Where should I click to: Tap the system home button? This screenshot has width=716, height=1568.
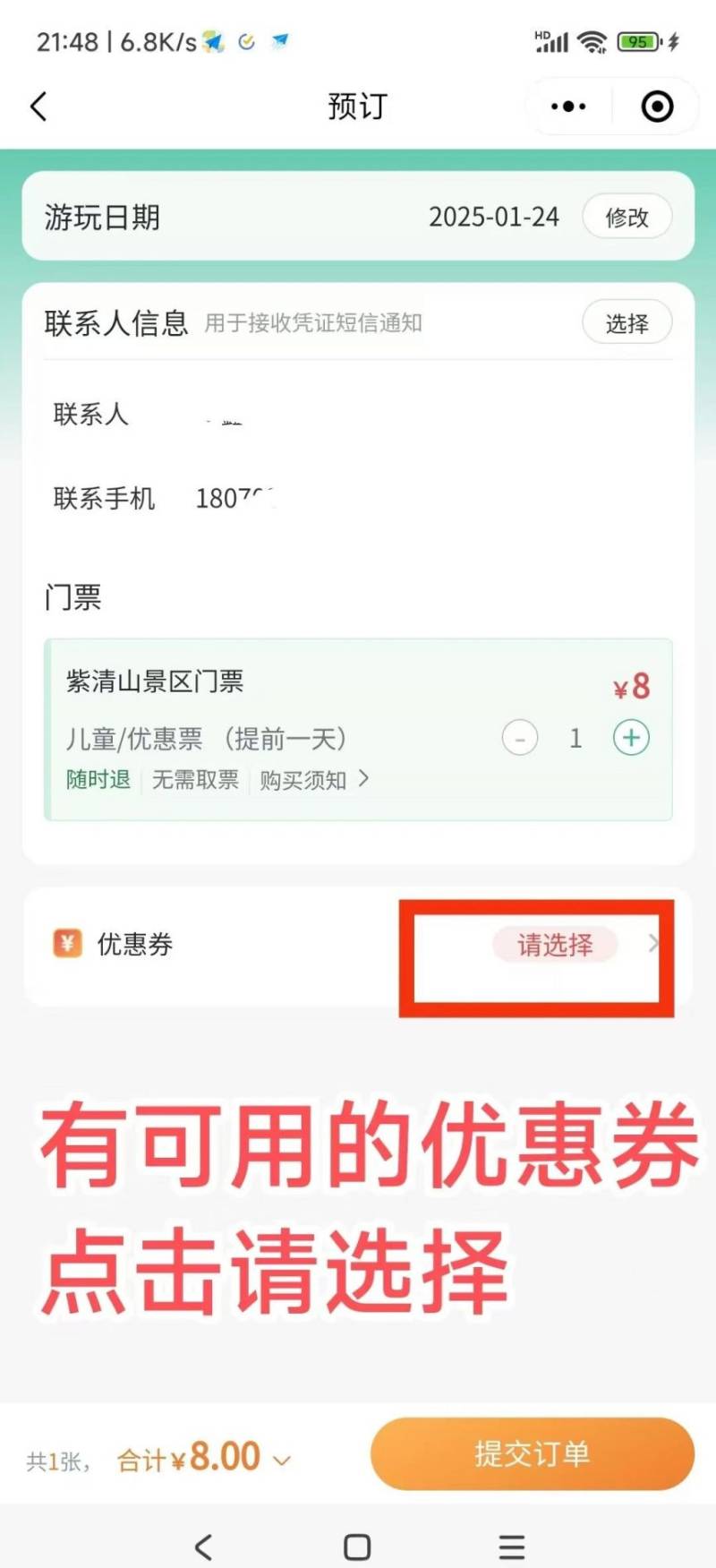click(x=357, y=1547)
